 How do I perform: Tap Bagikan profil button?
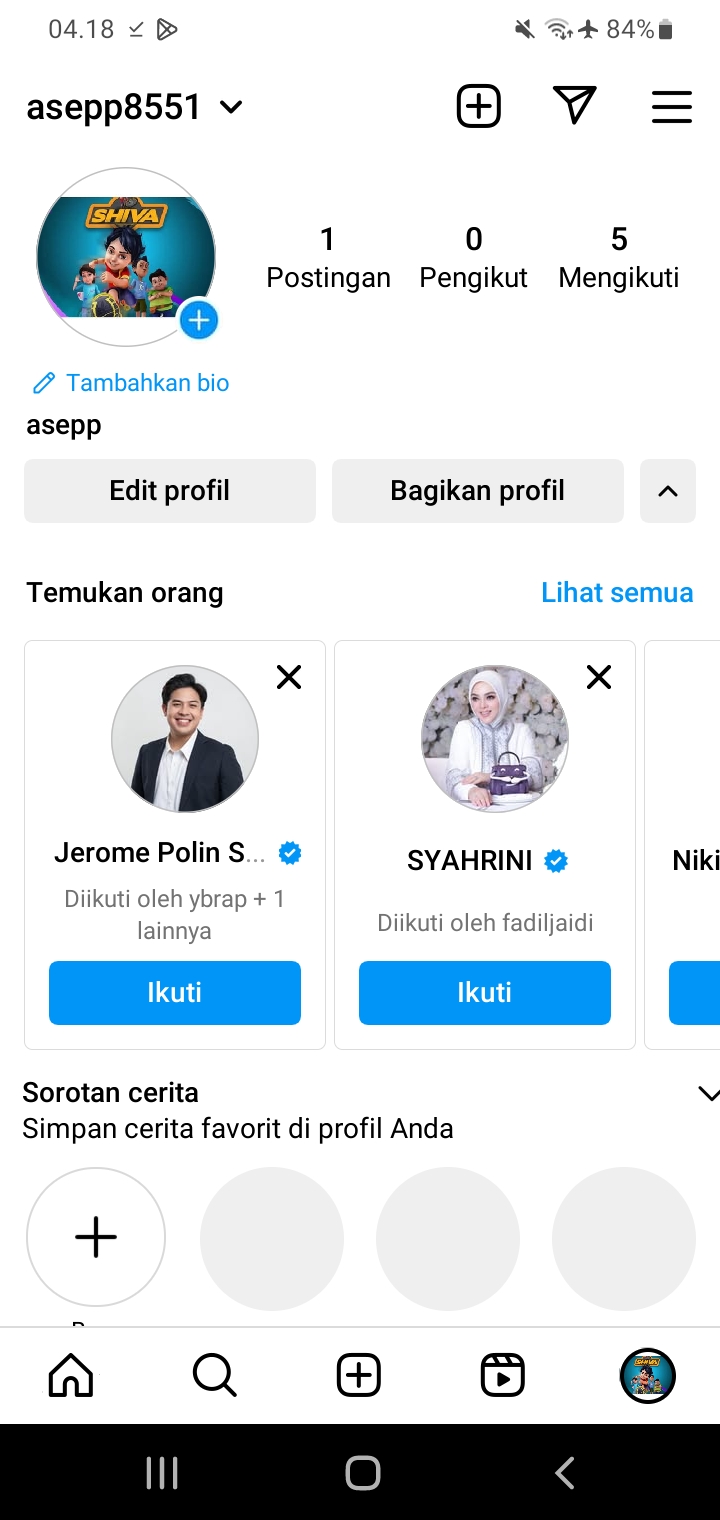[x=478, y=491]
